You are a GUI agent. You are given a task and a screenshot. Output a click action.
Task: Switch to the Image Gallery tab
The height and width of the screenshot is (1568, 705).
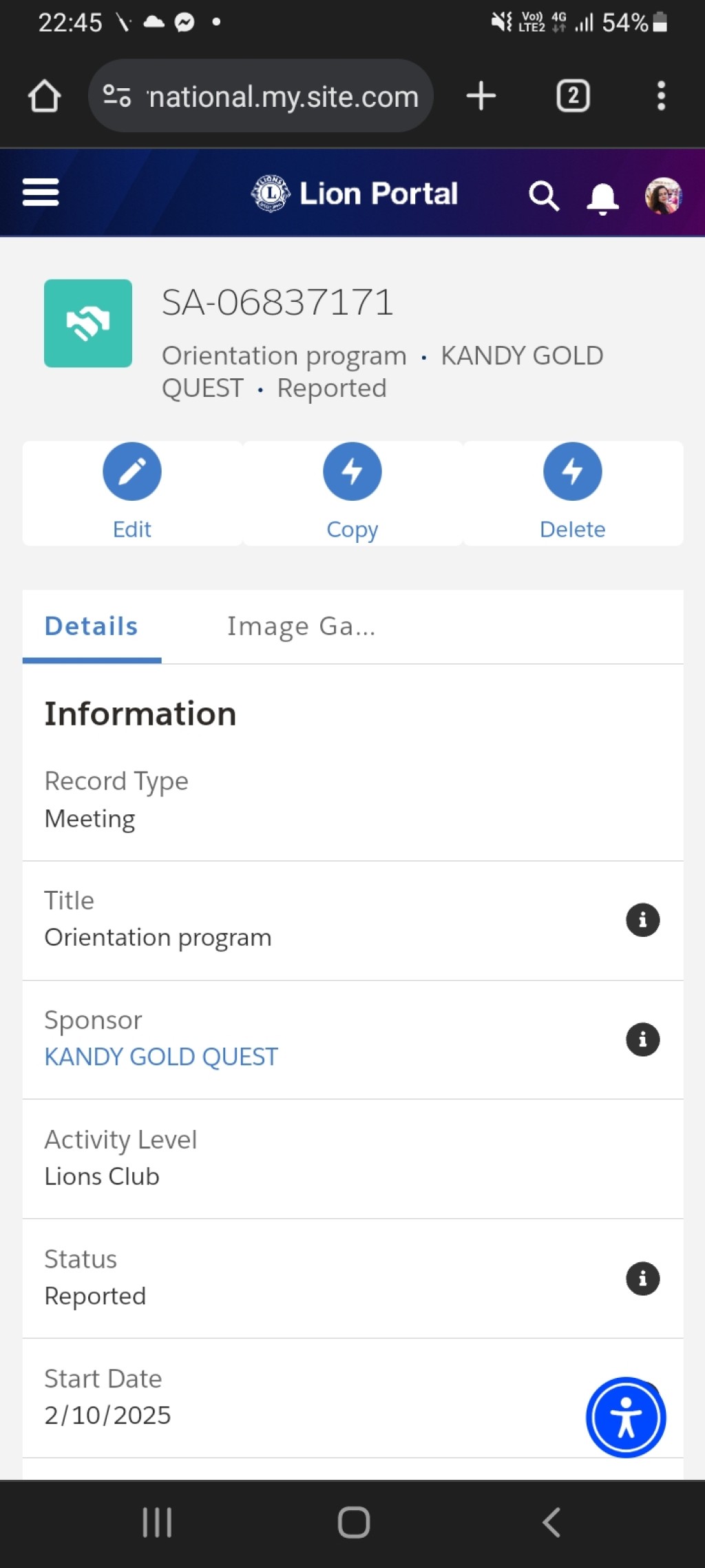tap(302, 626)
